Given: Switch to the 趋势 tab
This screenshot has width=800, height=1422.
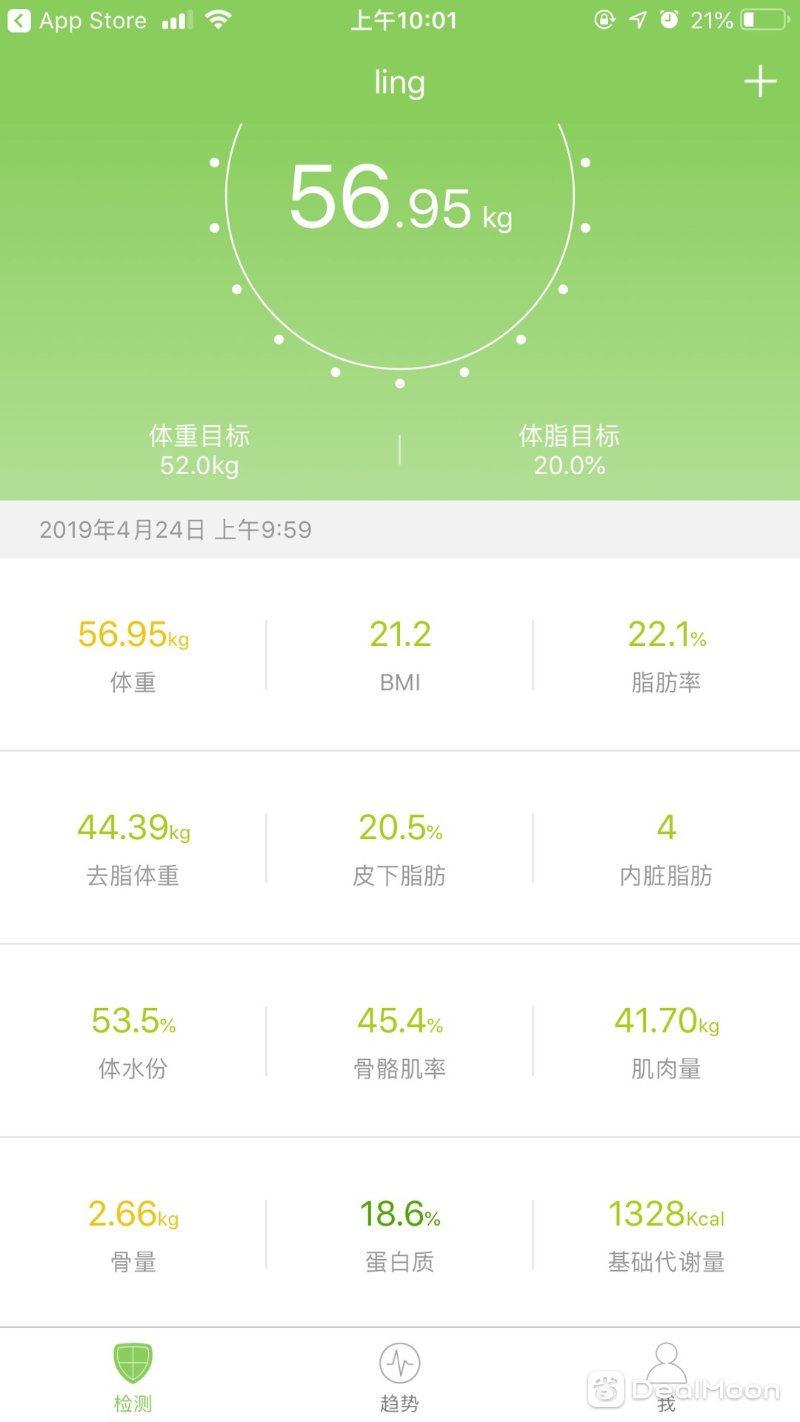Looking at the screenshot, I should pos(399,1377).
